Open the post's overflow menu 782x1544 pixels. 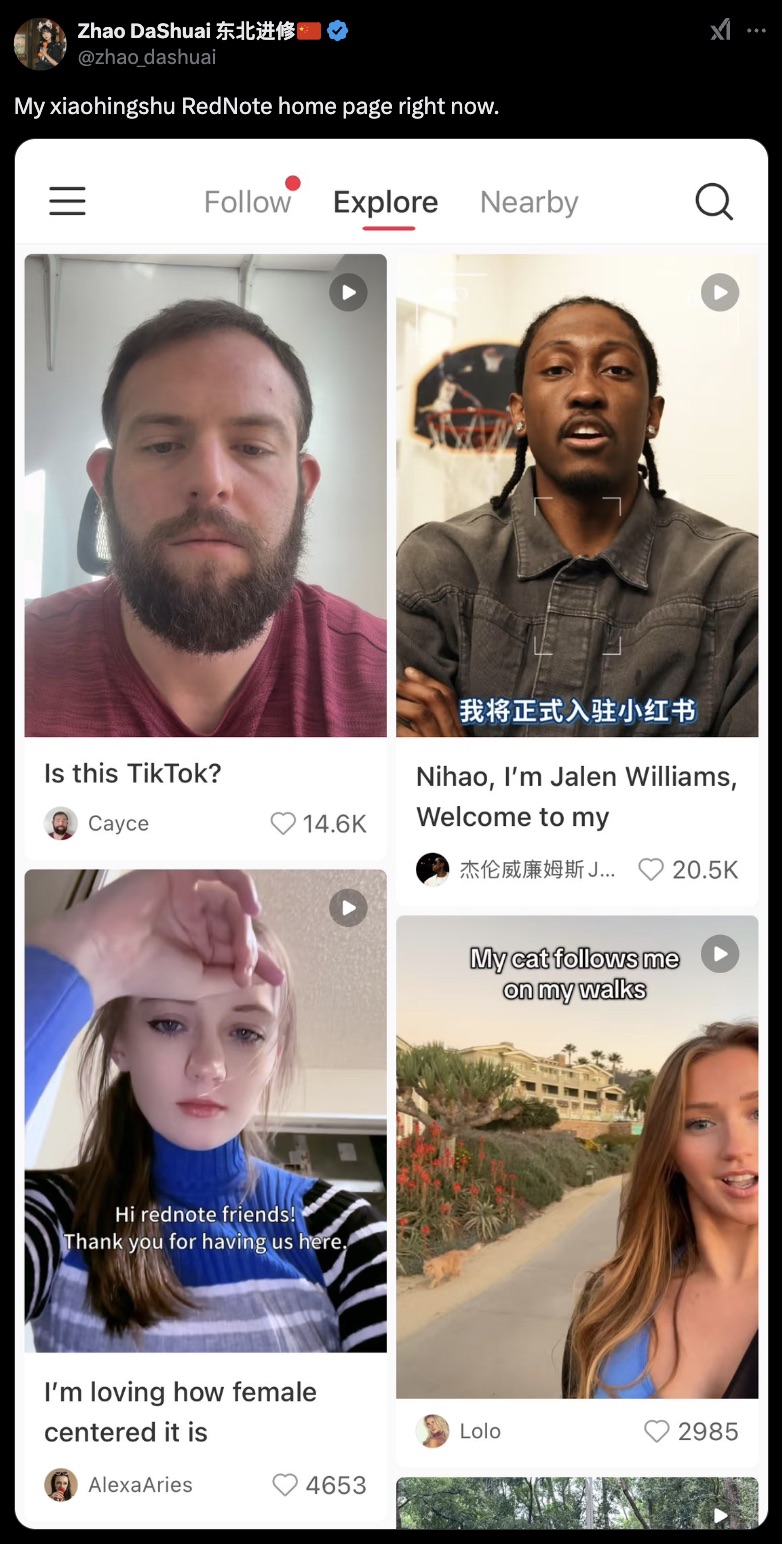757,31
